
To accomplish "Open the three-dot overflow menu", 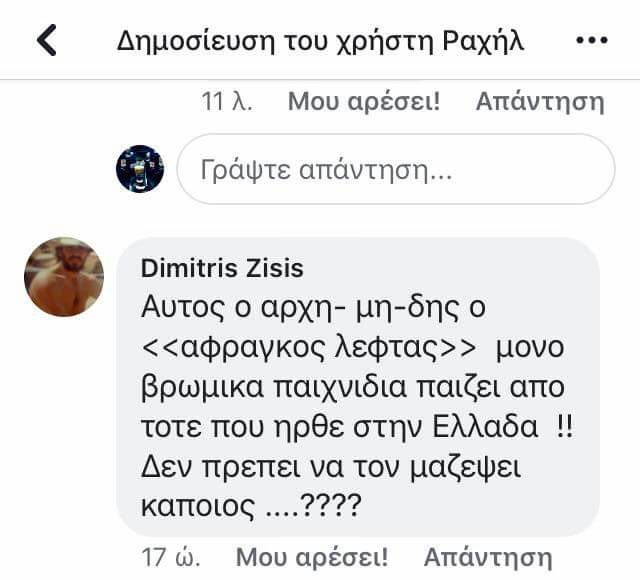I will click(592, 41).
